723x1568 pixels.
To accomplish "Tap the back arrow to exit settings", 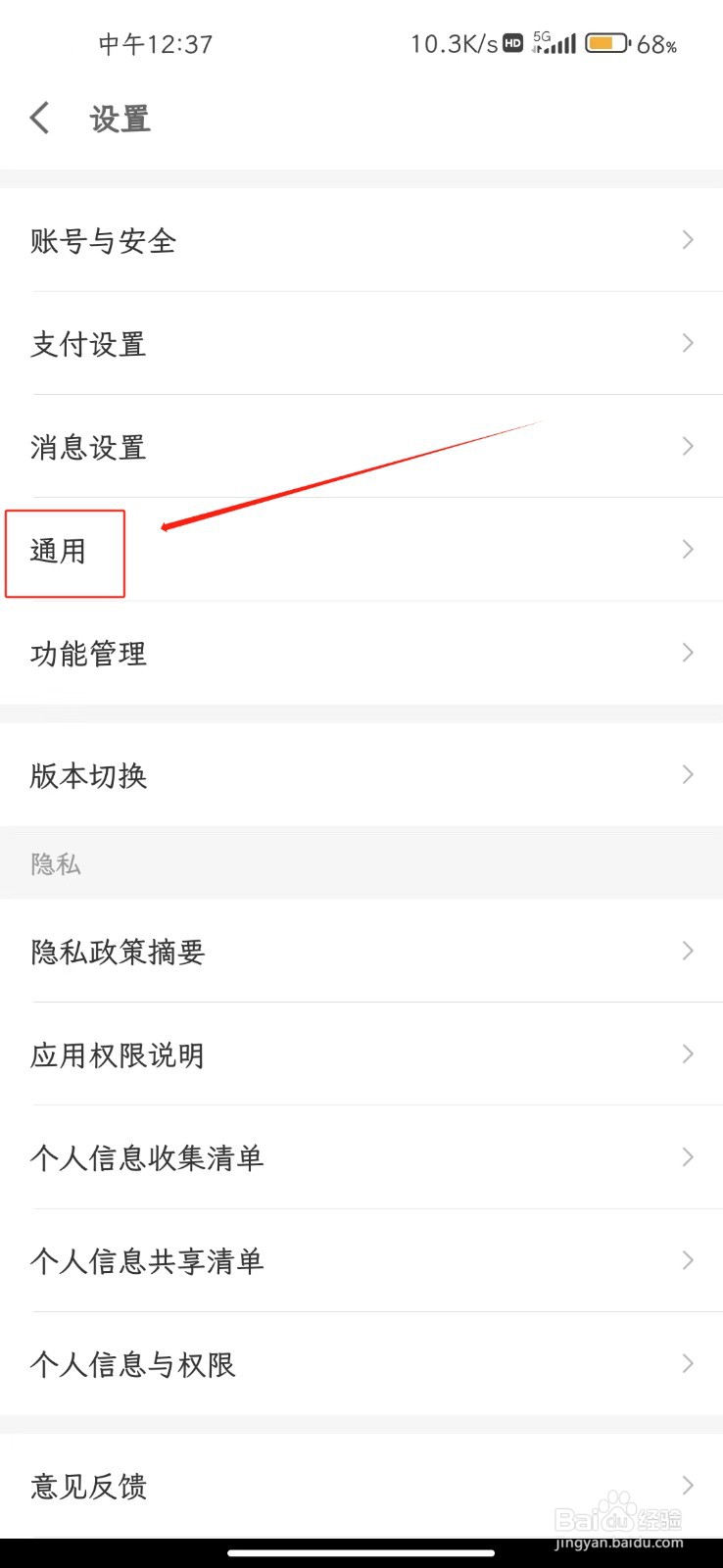I will pyautogui.click(x=38, y=117).
